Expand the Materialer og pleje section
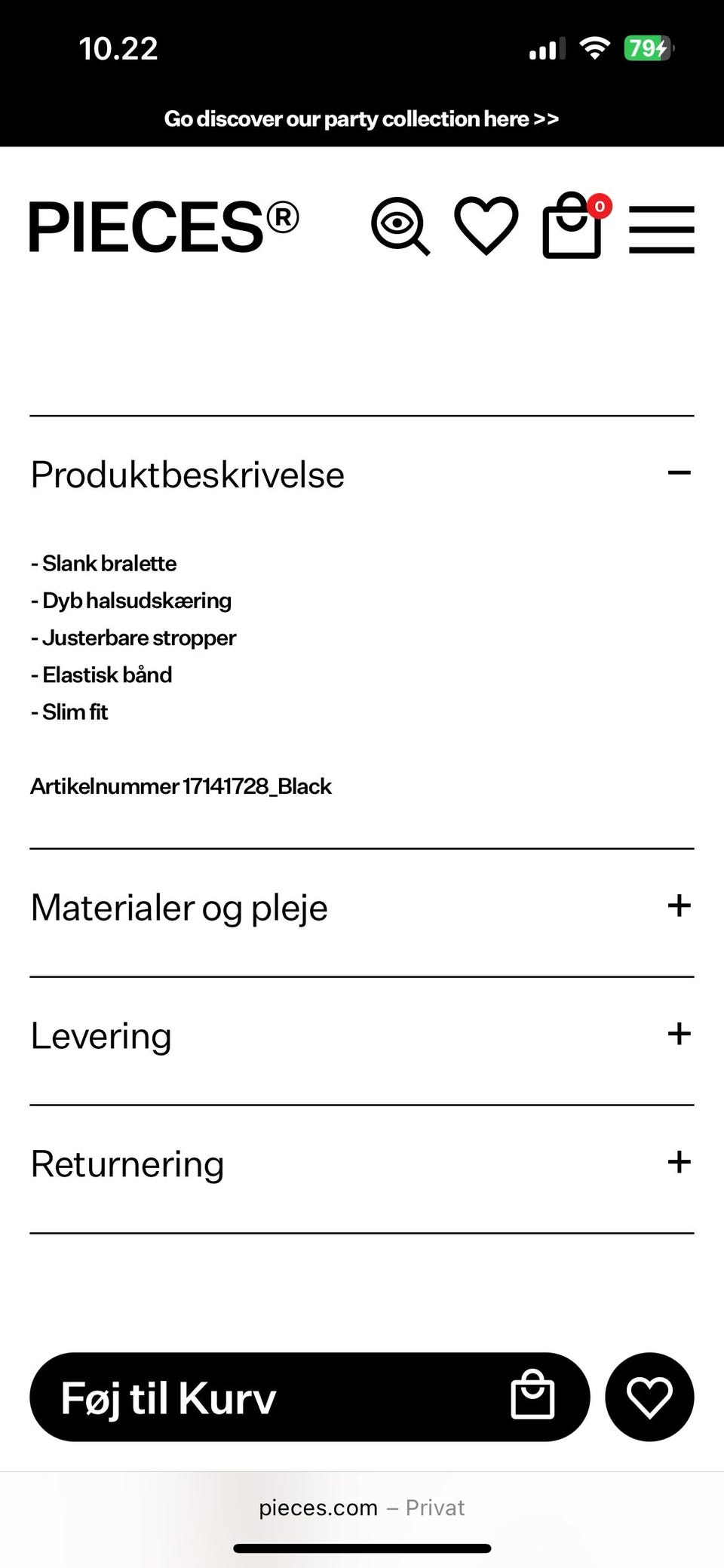The height and width of the screenshot is (1568, 724). point(680,906)
